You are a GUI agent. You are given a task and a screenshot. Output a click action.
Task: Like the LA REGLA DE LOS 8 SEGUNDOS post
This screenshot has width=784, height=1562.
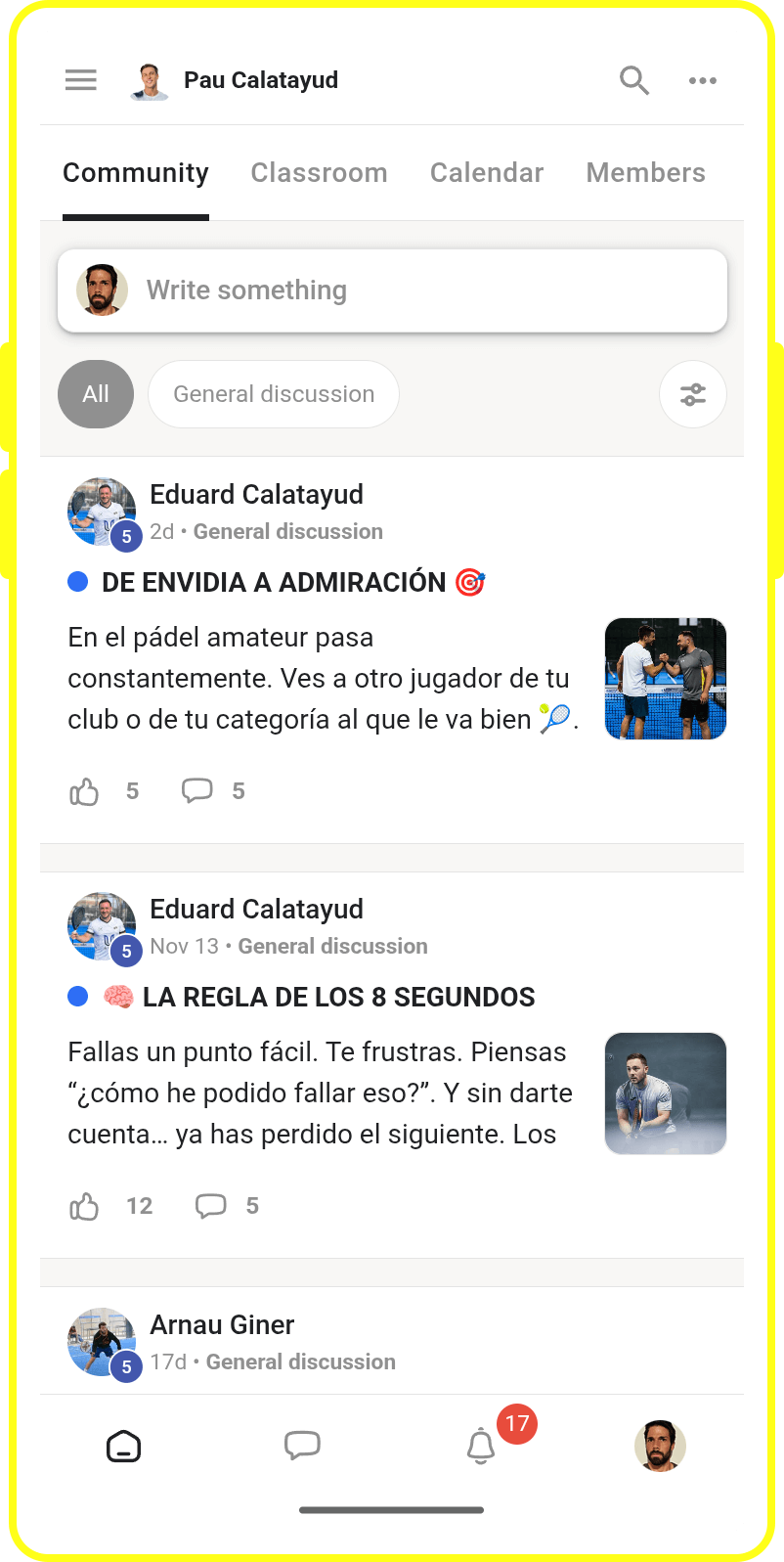click(85, 1206)
